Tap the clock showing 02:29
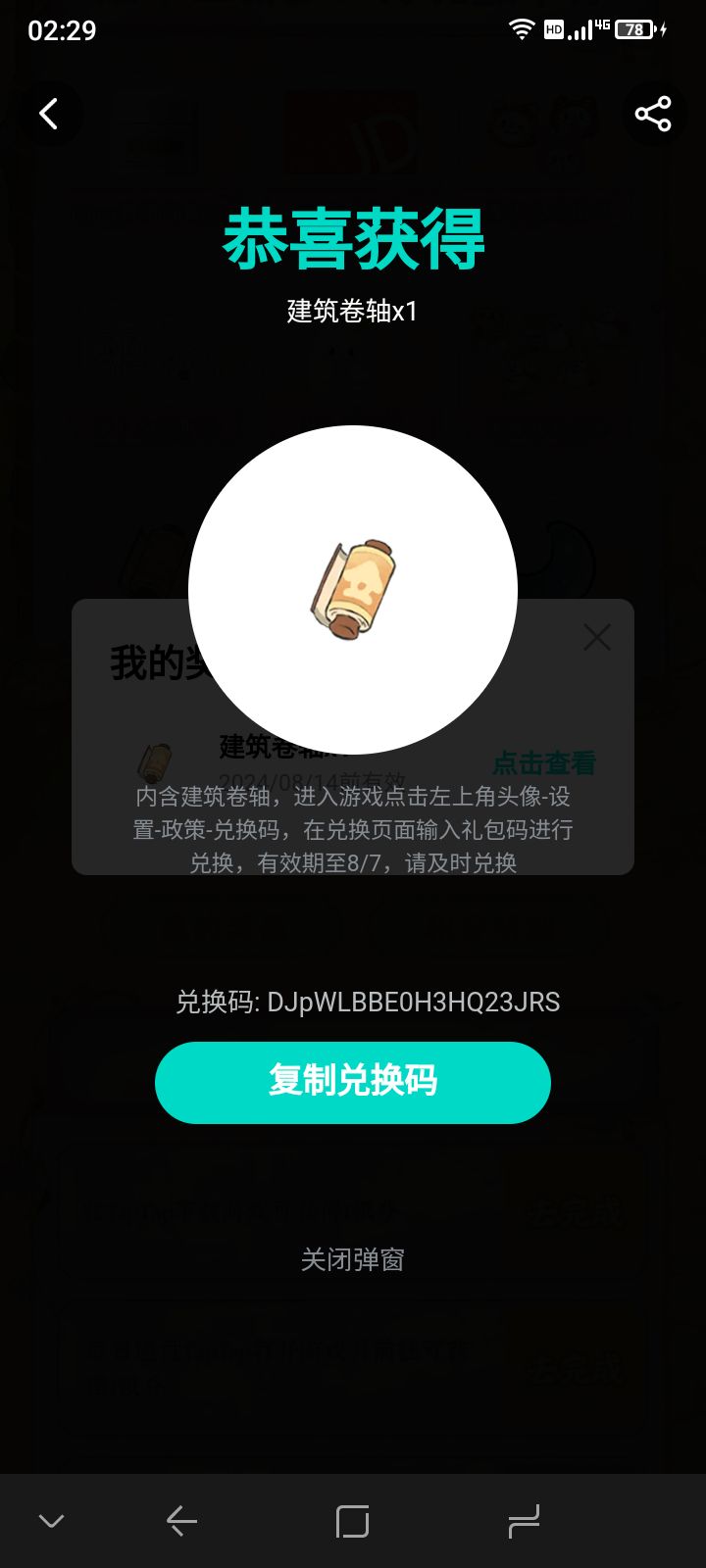 (61, 30)
